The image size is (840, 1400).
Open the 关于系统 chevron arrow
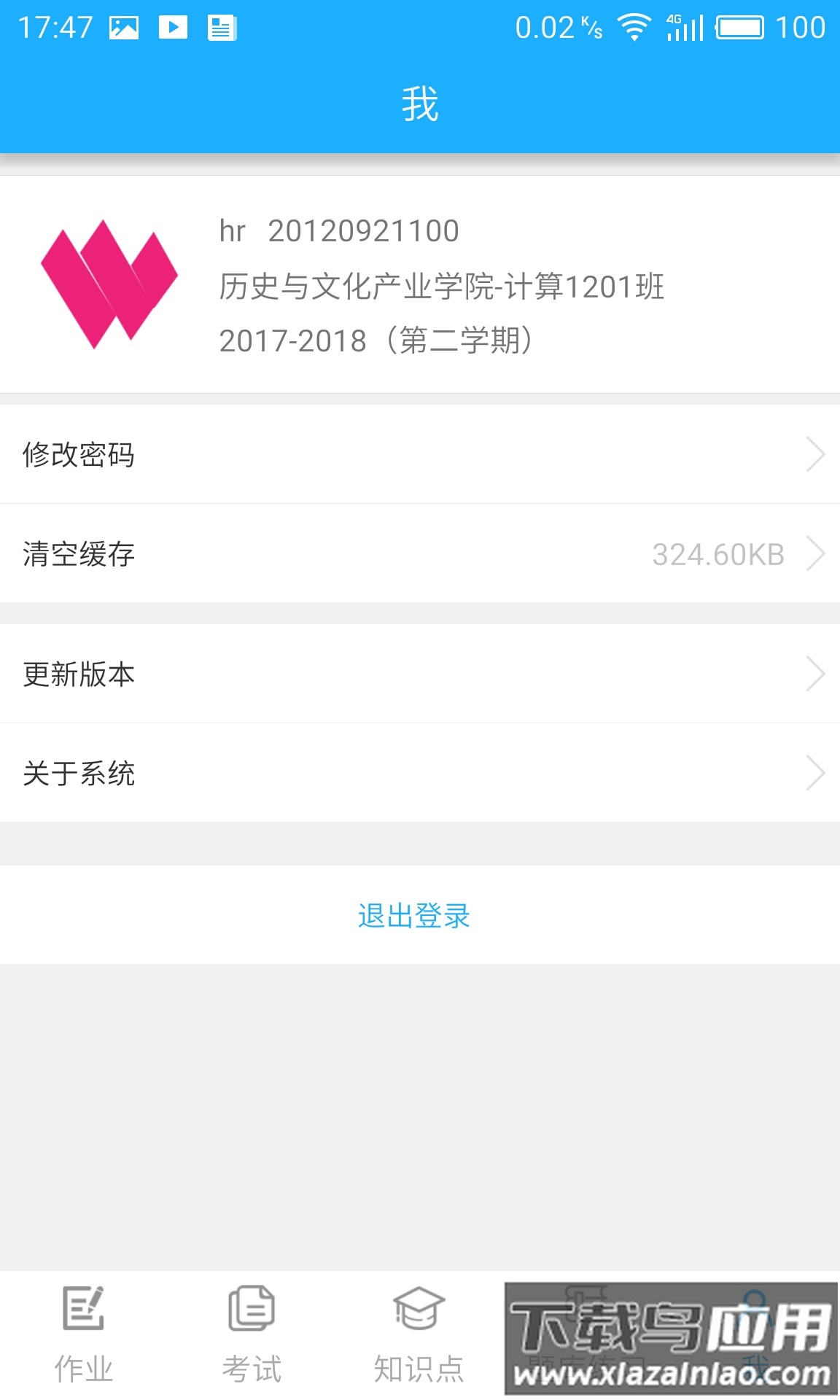pos(816,774)
